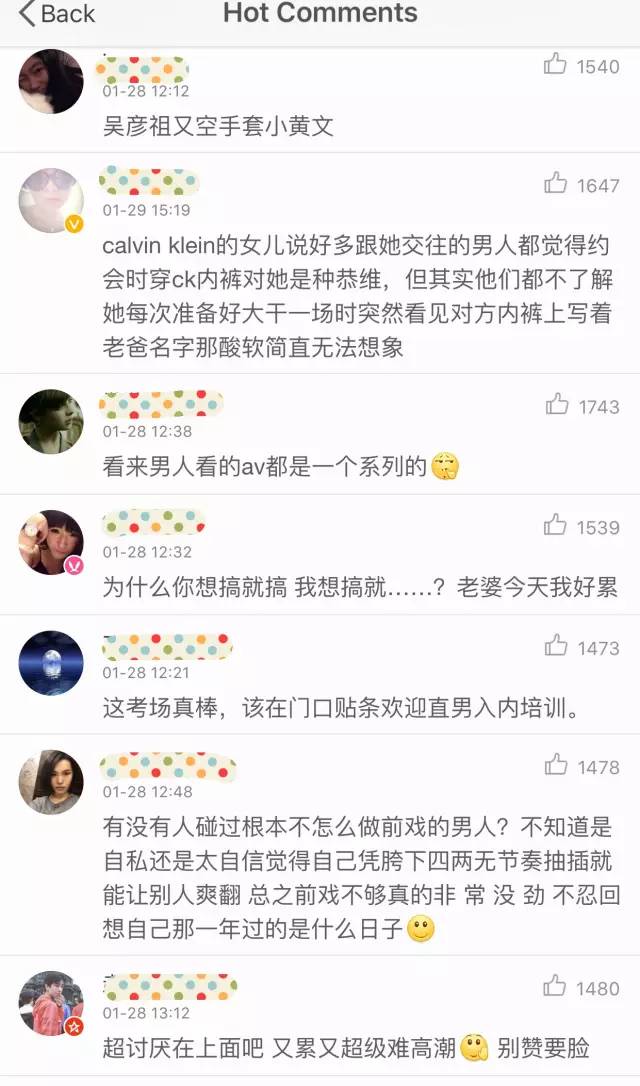Screen dimensions: 640x1086
Task: Open avatar of commenter posted 01-28 12:32
Action: tap(51, 542)
